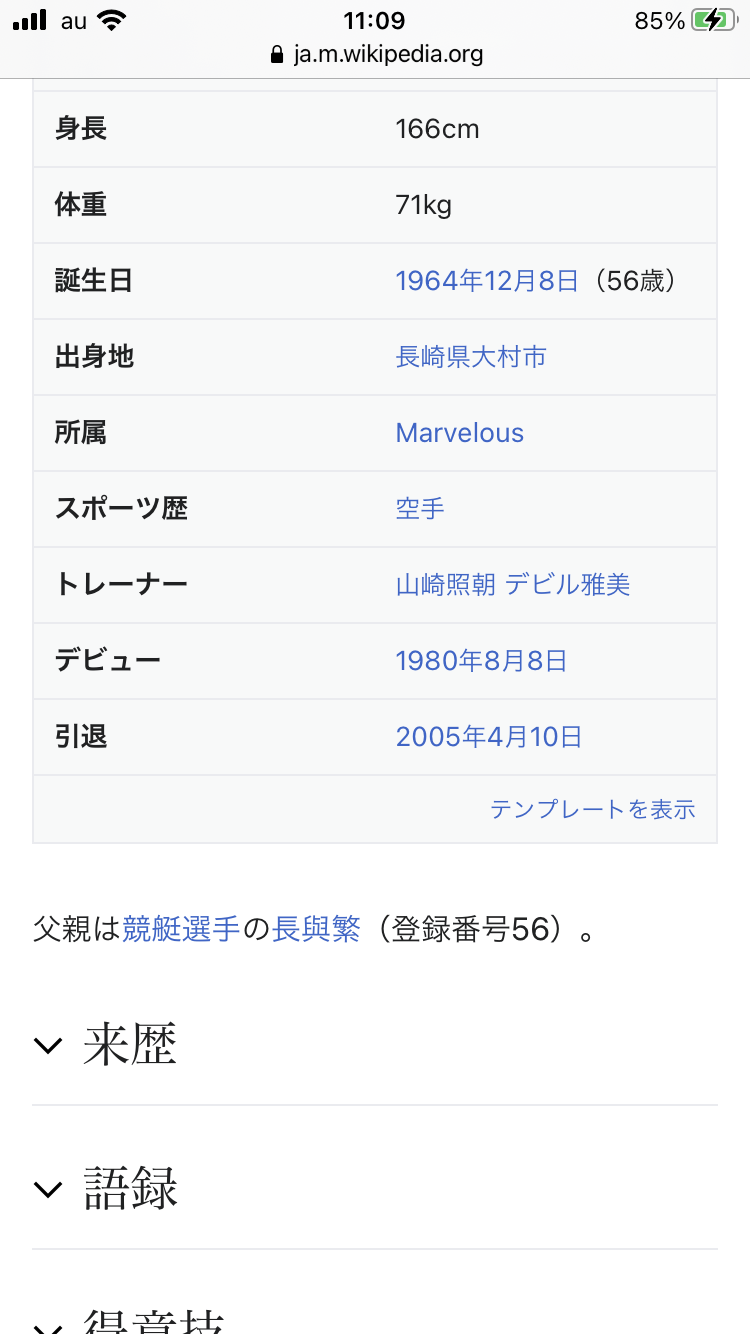Open the 1964年12月8日 birthday link
The image size is (750, 1334).
pyautogui.click(x=487, y=281)
